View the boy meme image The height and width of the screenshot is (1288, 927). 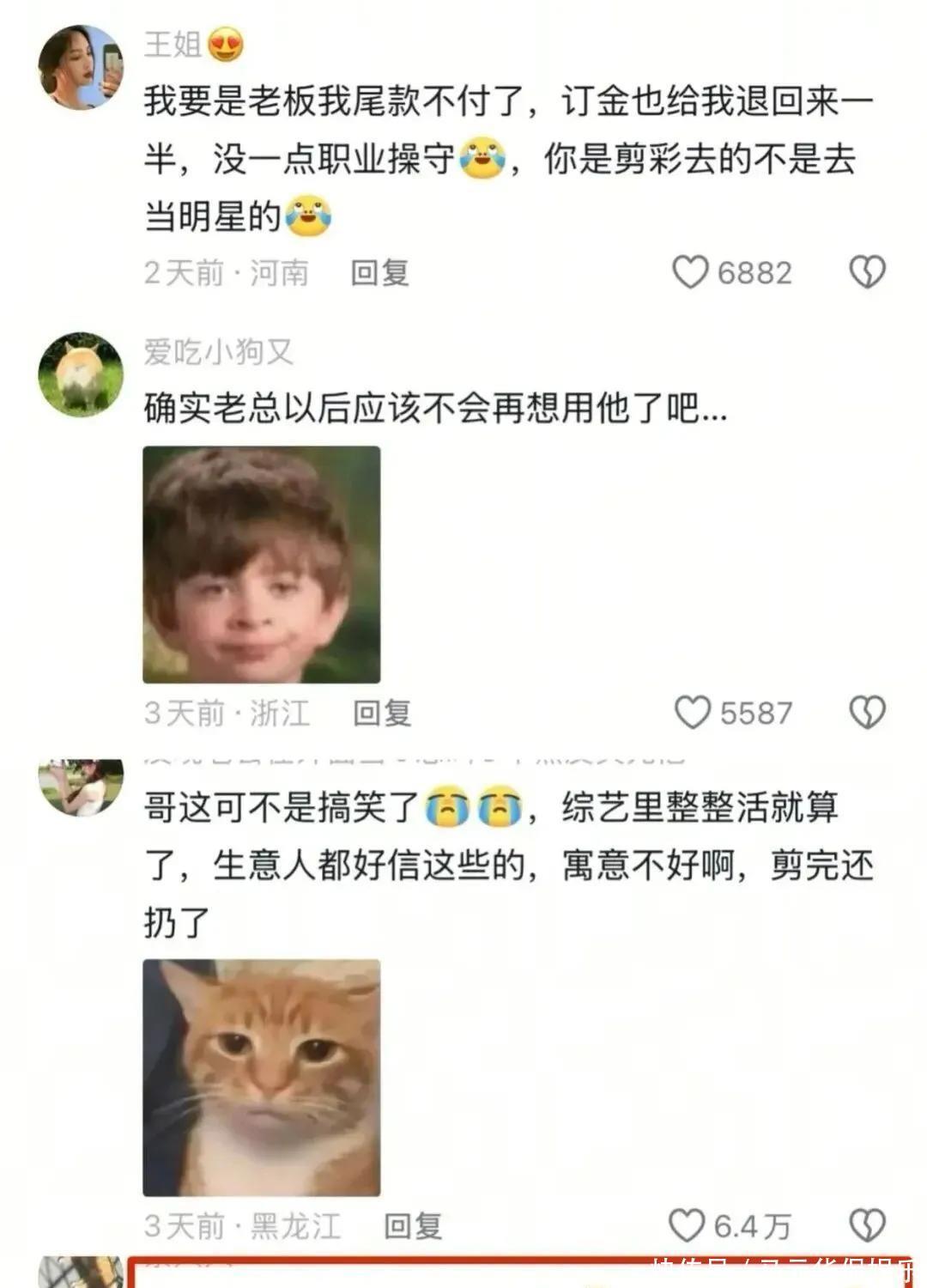[x=261, y=564]
